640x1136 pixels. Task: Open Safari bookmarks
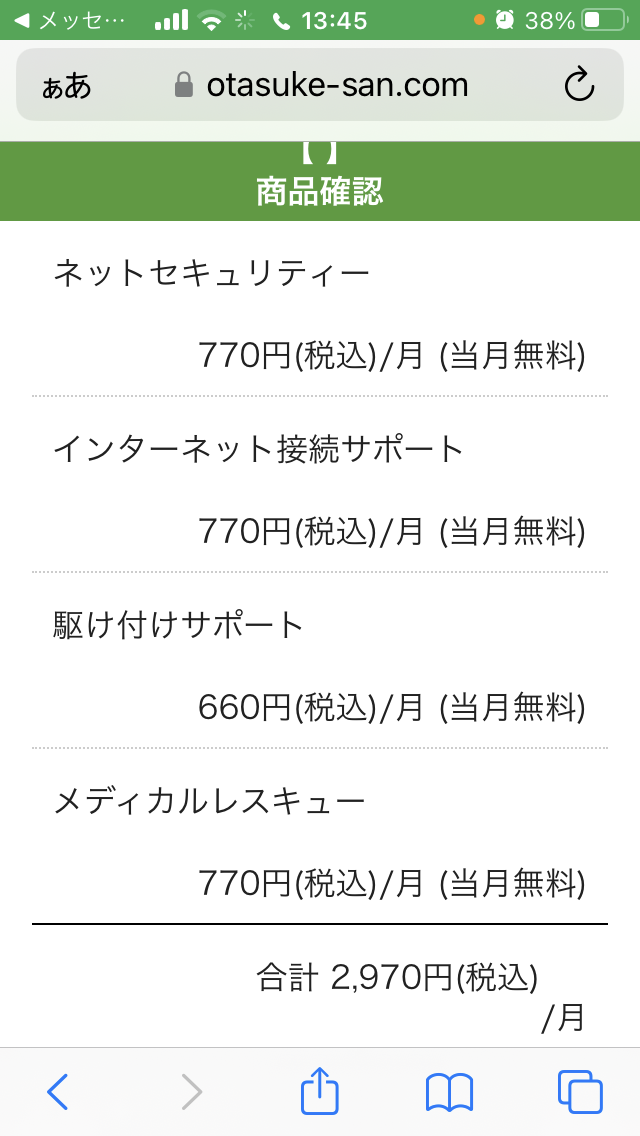pyautogui.click(x=449, y=1093)
